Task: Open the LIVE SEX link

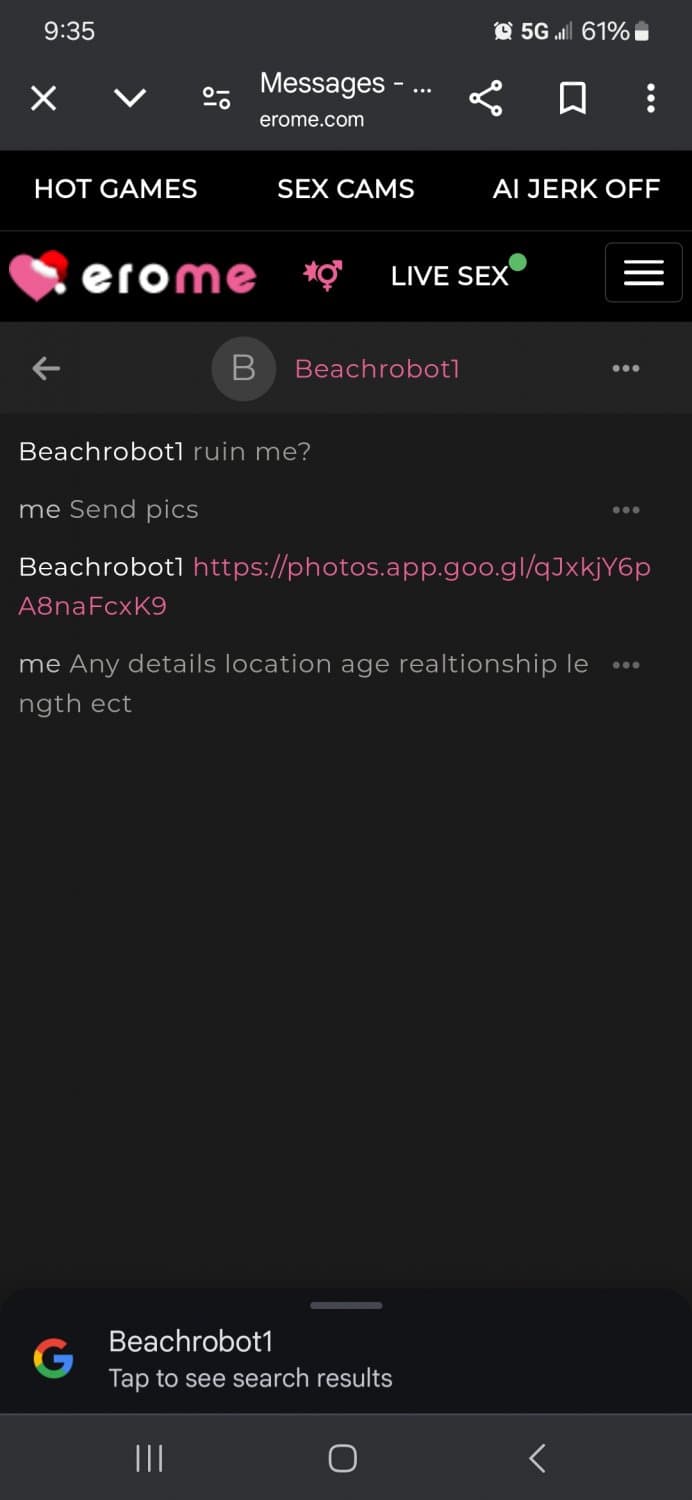Action: pyautogui.click(x=450, y=276)
